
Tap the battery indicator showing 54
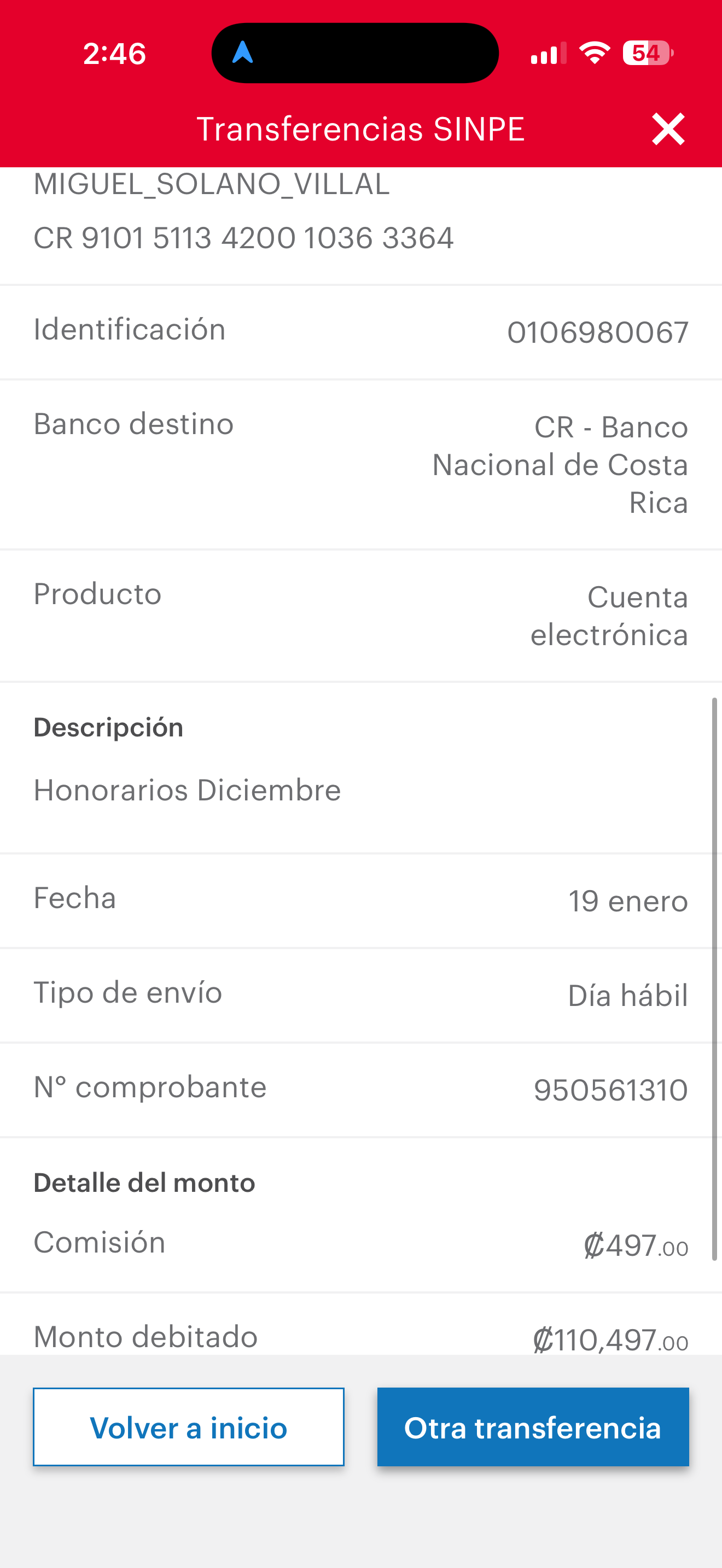[647, 53]
